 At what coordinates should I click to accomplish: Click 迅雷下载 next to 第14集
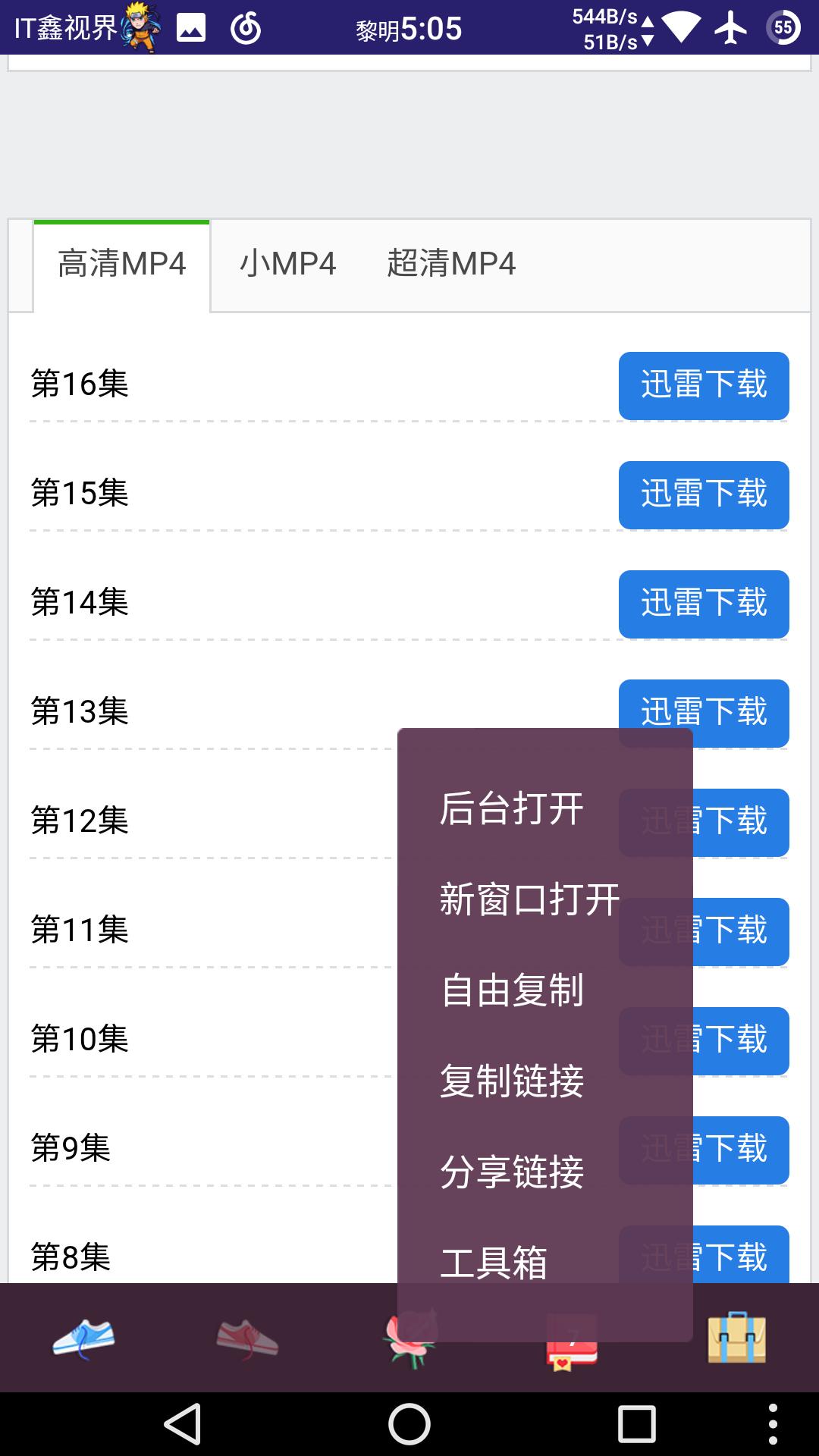point(704,604)
